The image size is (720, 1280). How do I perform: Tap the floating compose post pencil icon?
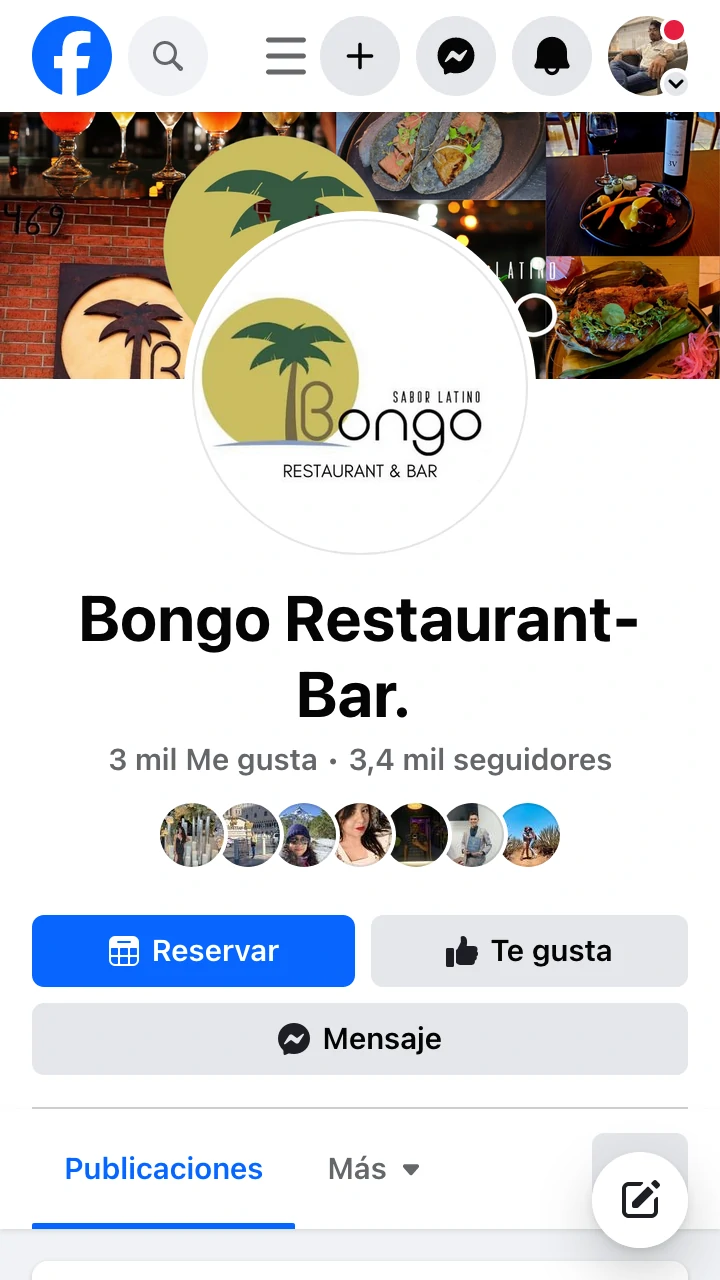(x=640, y=1200)
